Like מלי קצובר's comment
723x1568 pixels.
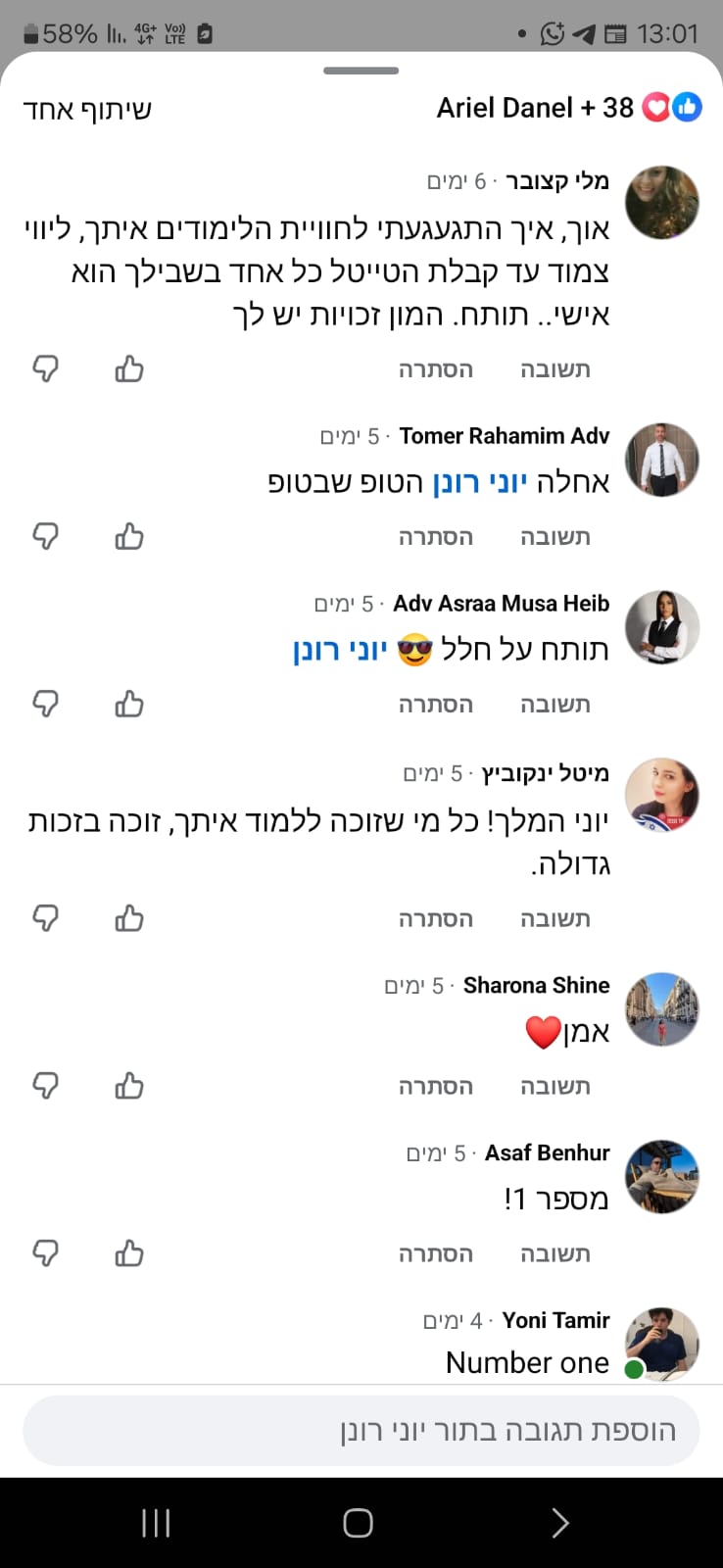click(129, 369)
